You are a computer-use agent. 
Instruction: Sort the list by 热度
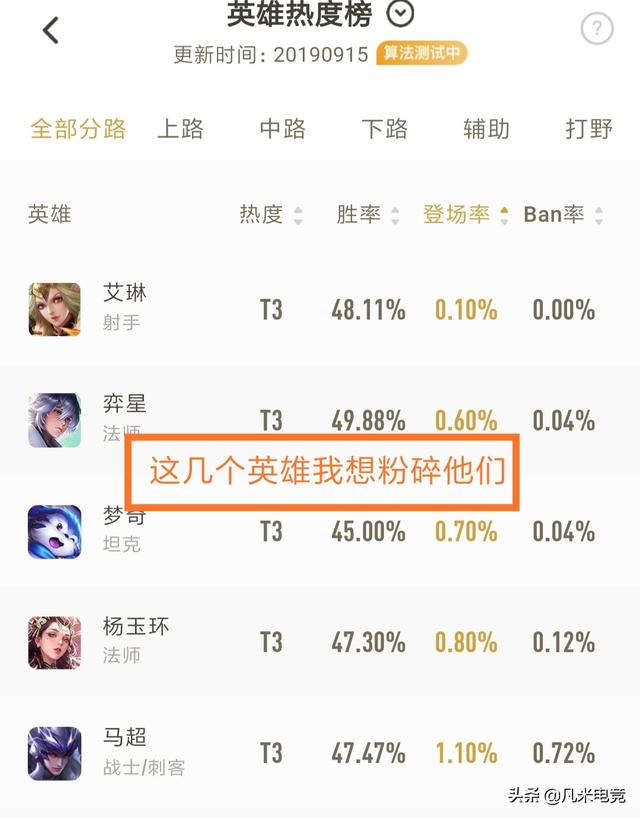[x=270, y=214]
